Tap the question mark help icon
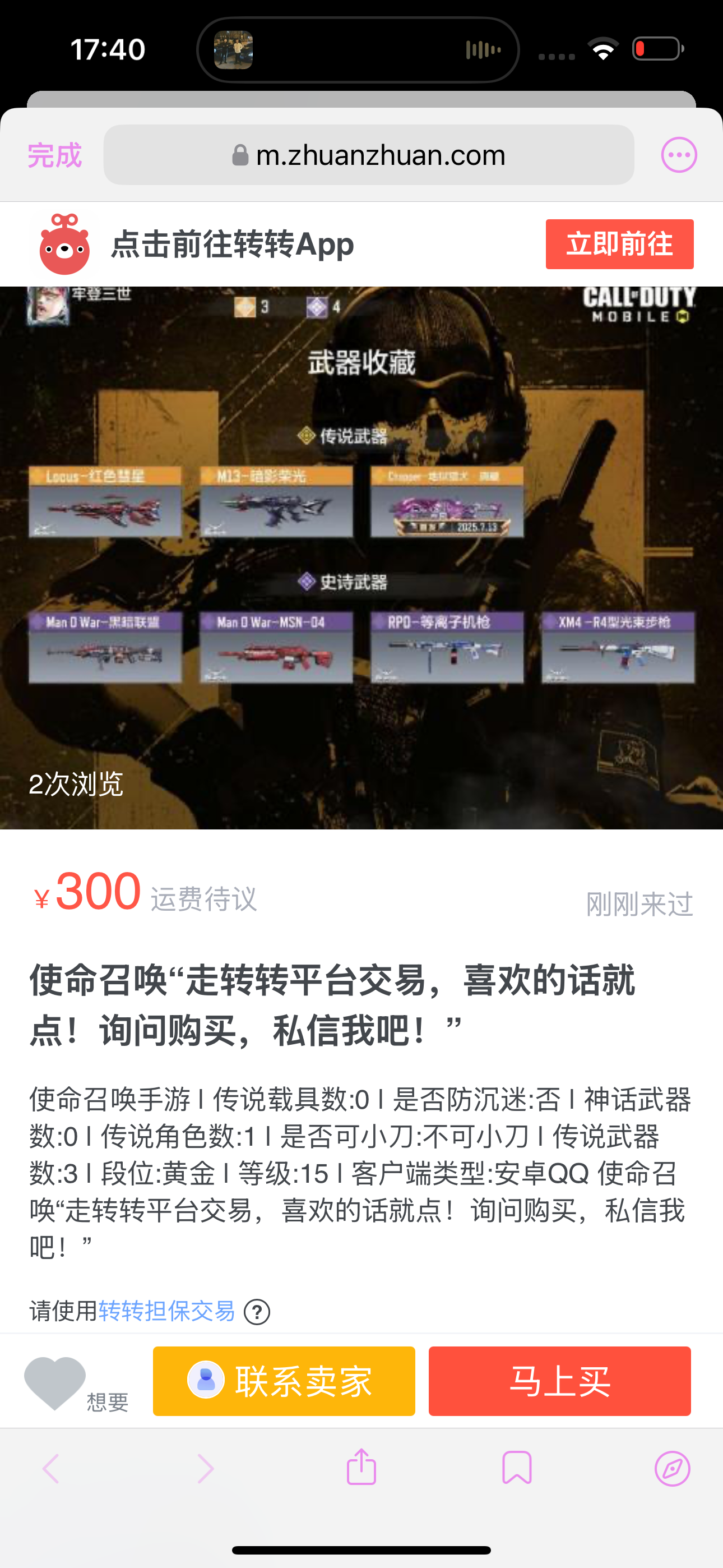Image resolution: width=723 pixels, height=1568 pixels. pos(257,1312)
